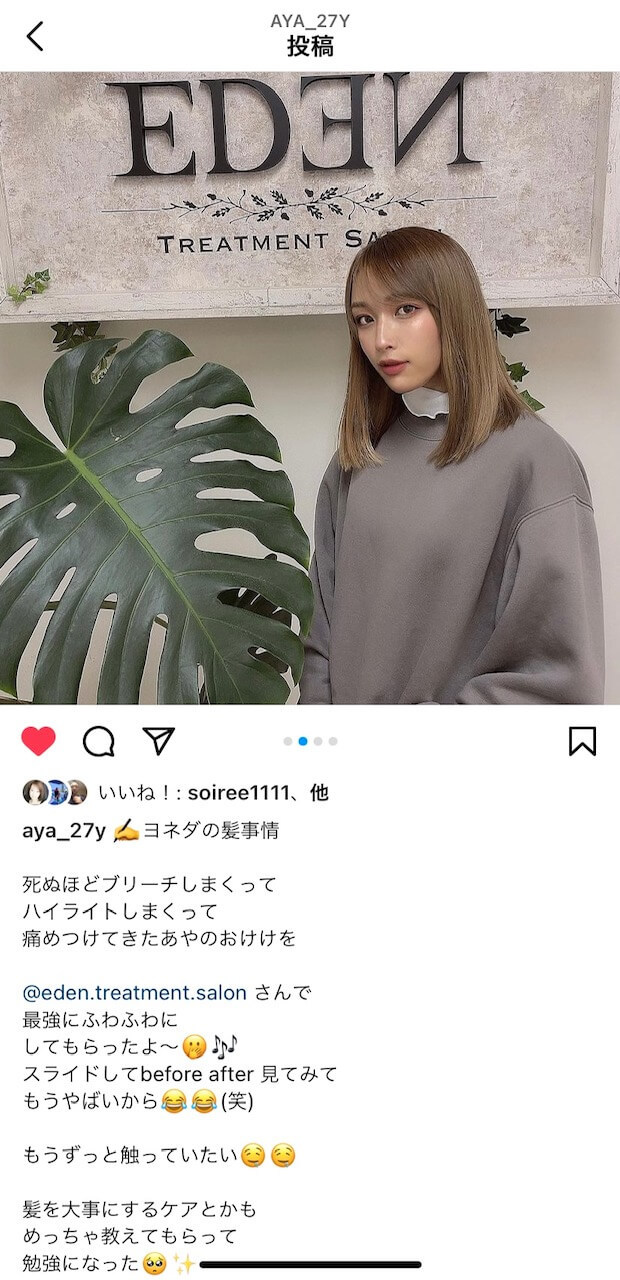Viewport: 620px width, 1280px height.
Task: View the liker avatars next to いいね
Action: coord(55,792)
